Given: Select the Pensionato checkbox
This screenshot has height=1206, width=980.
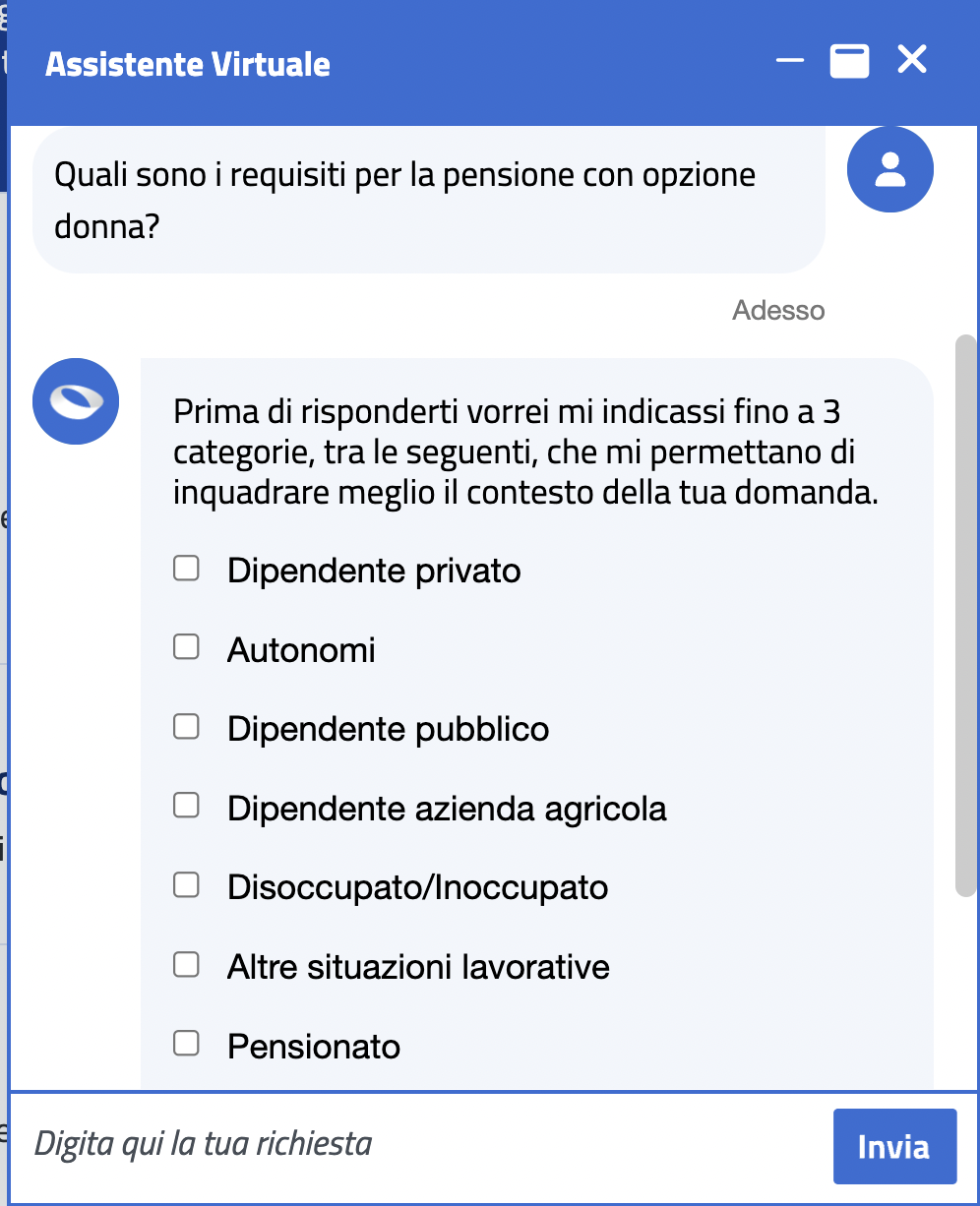Looking at the screenshot, I should (x=186, y=1044).
